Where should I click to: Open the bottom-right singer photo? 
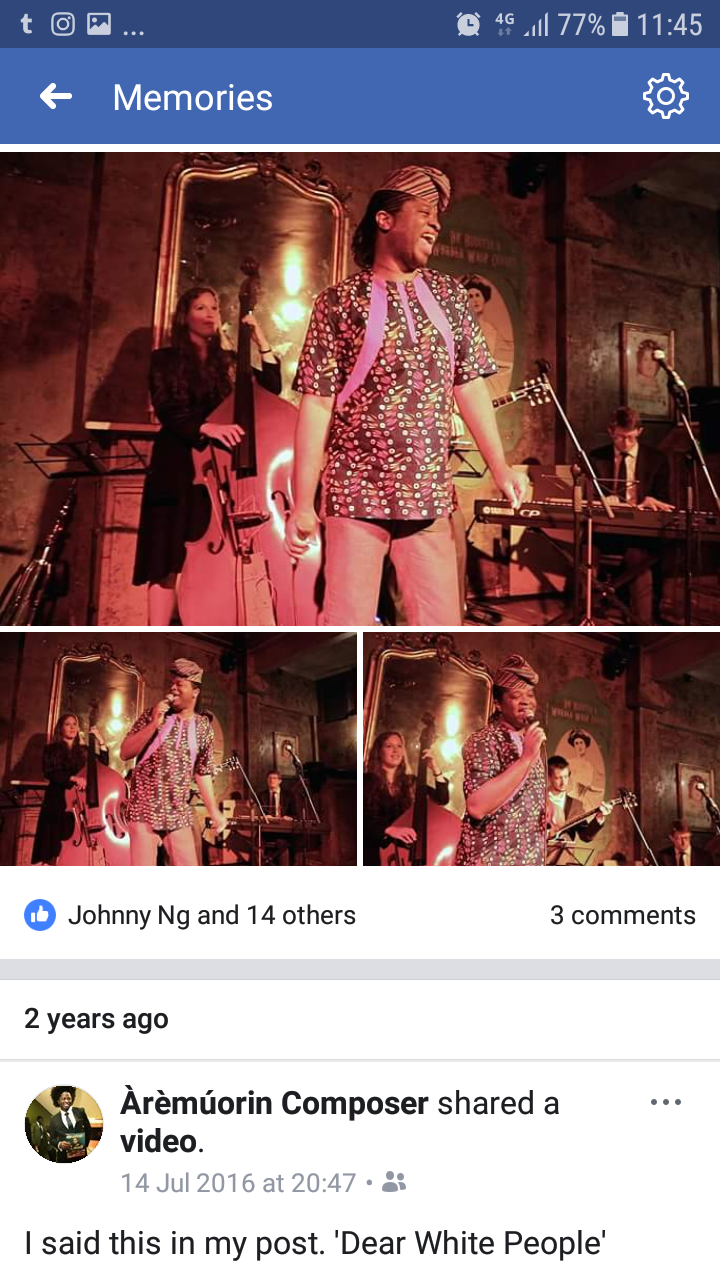tap(541, 749)
